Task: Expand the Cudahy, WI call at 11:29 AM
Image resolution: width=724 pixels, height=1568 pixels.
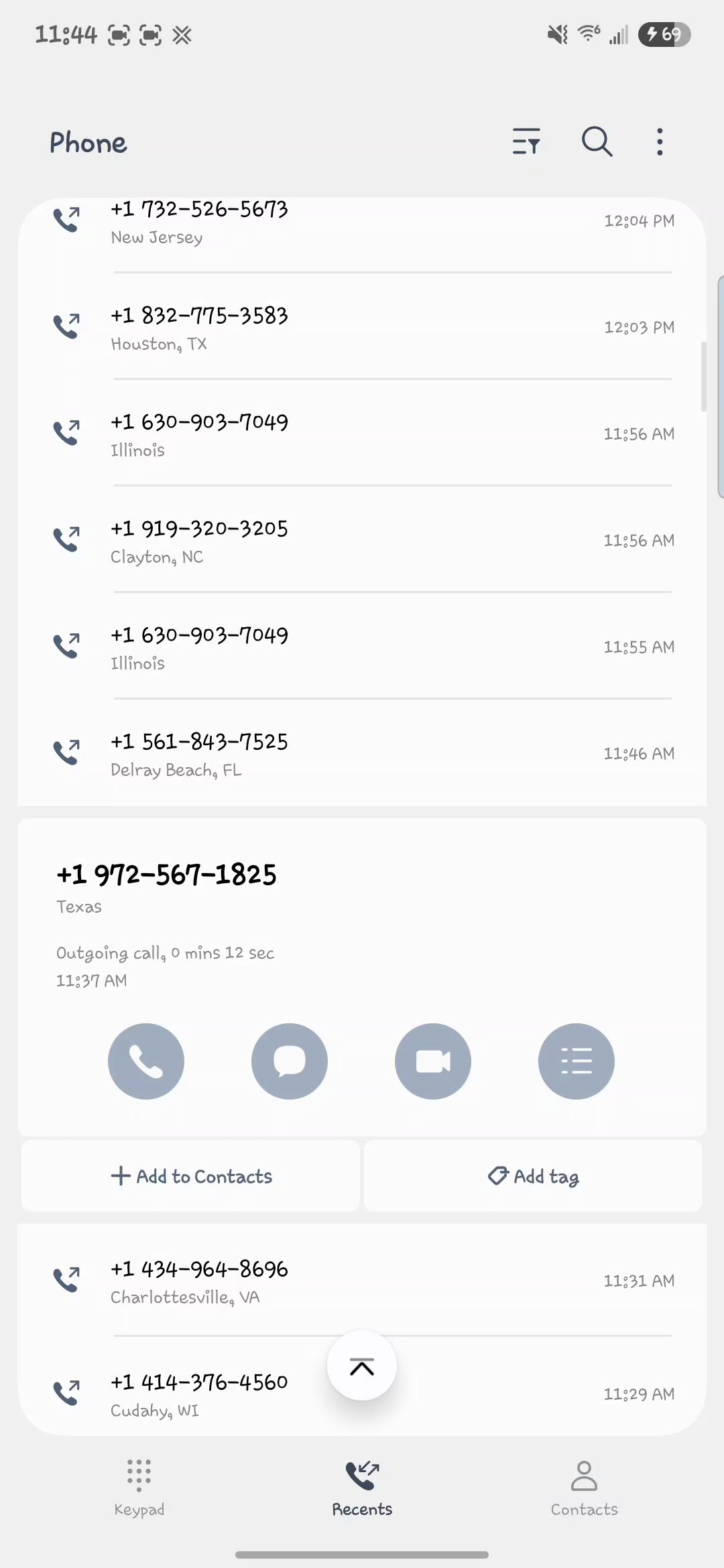Action: point(201,1394)
